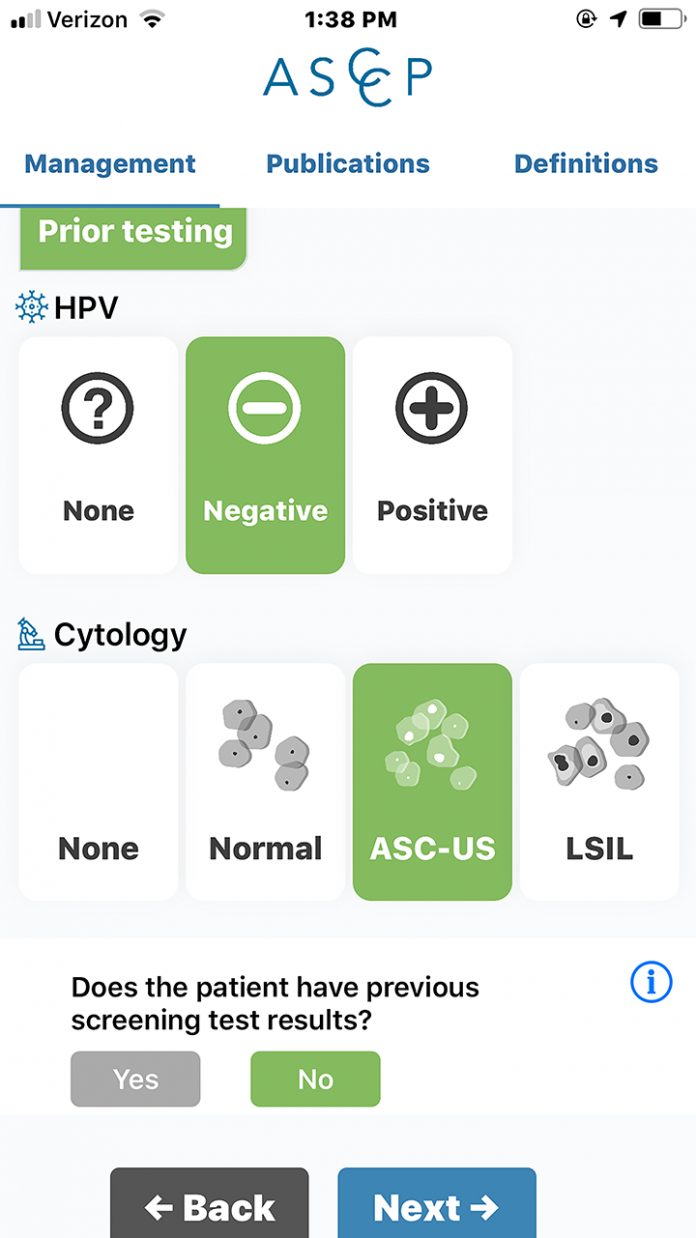
Task: Switch to the Publications tab
Action: coord(348,164)
